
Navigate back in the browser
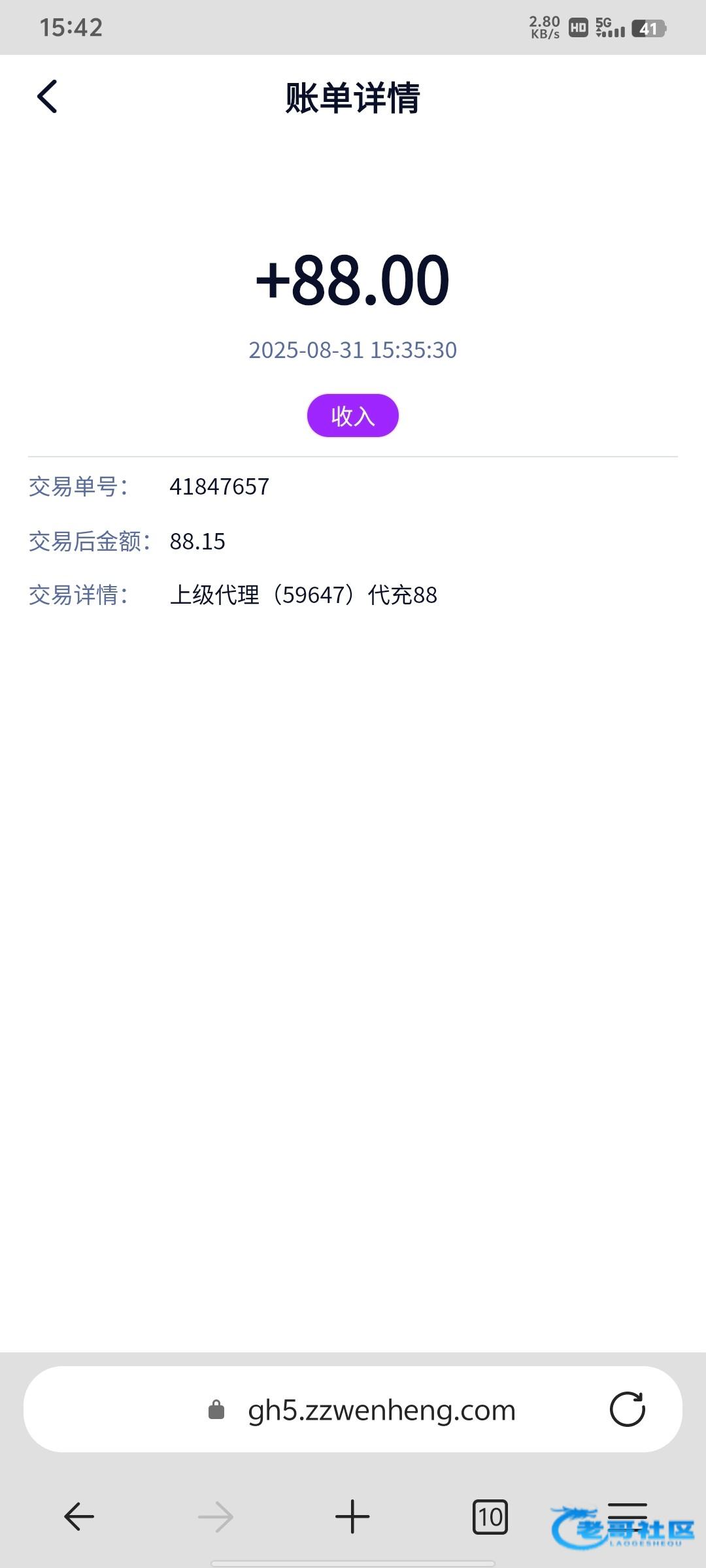(x=79, y=1516)
